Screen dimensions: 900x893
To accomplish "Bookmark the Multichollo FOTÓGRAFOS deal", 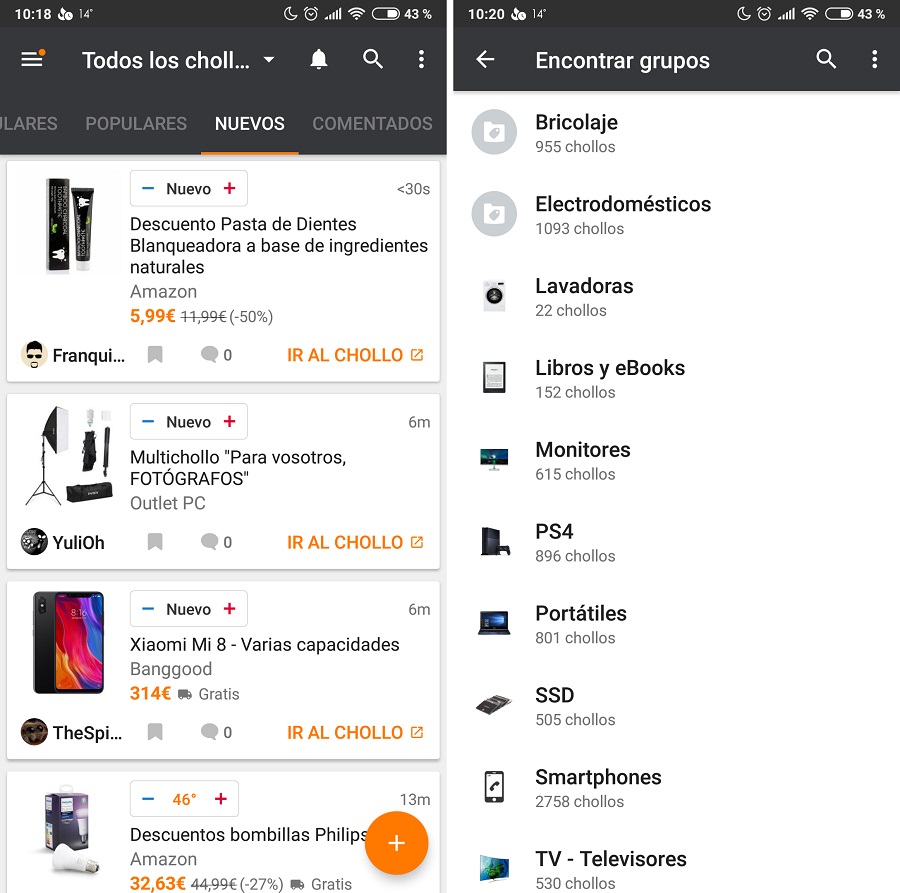I will 155,542.
